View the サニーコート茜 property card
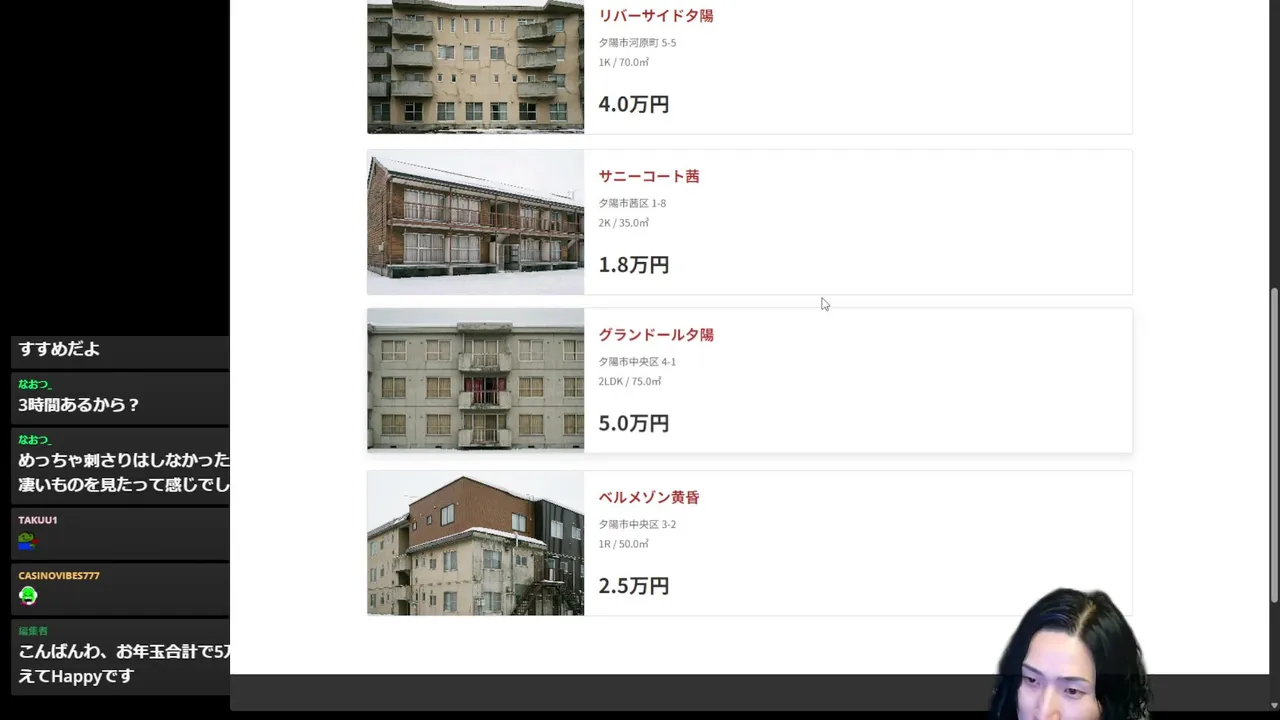 coord(648,176)
